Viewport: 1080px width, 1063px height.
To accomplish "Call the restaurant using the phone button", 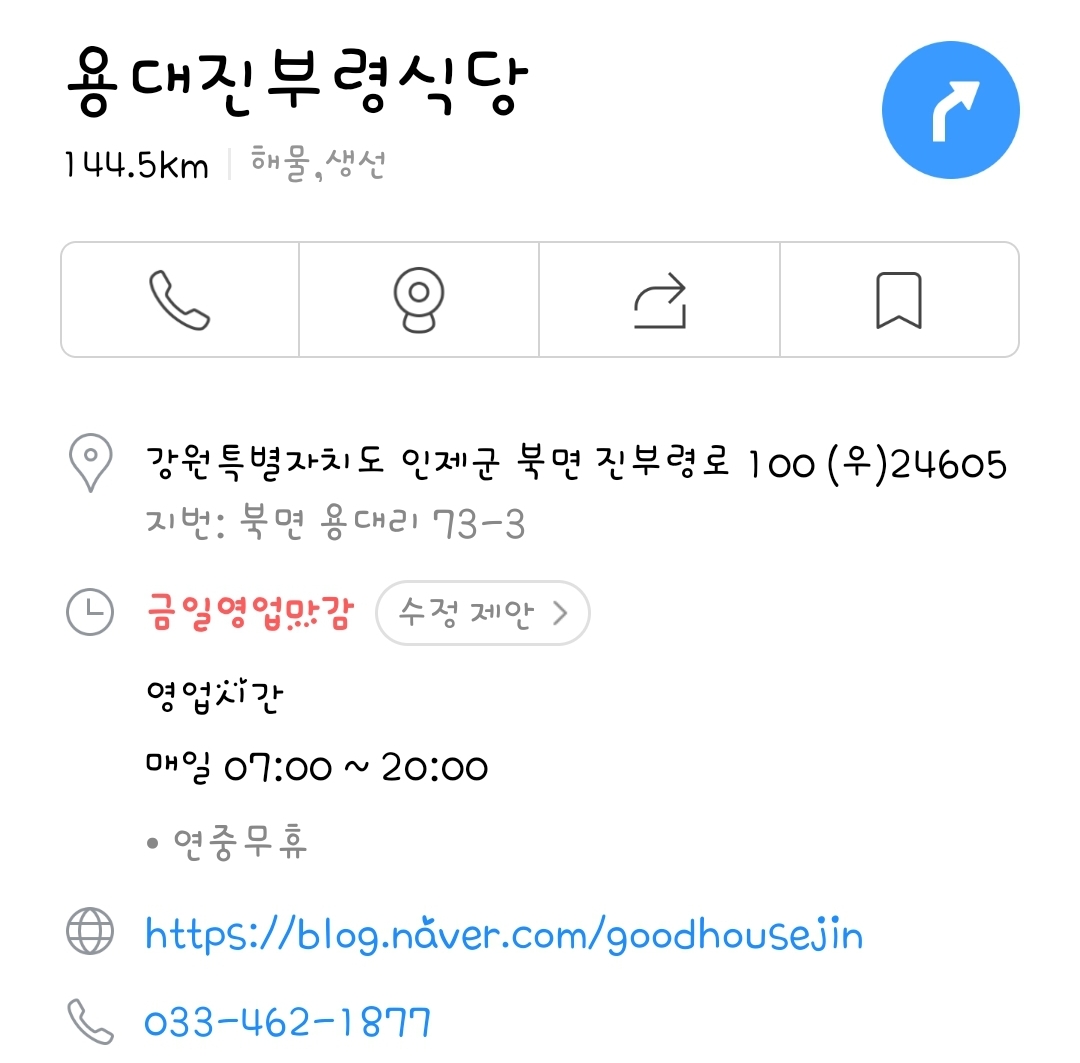I will (180, 300).
